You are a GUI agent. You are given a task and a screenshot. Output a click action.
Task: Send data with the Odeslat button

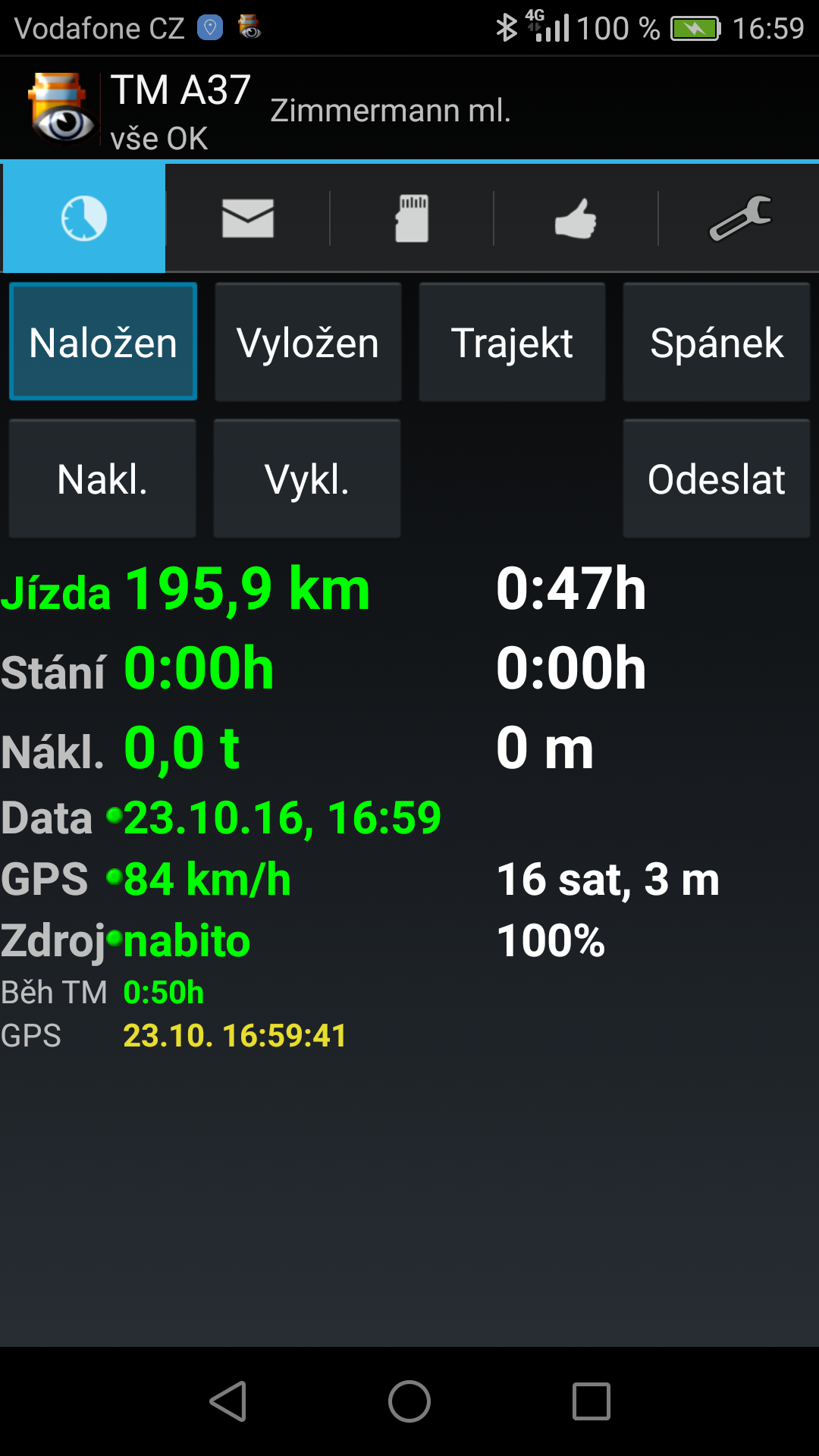pos(717,479)
